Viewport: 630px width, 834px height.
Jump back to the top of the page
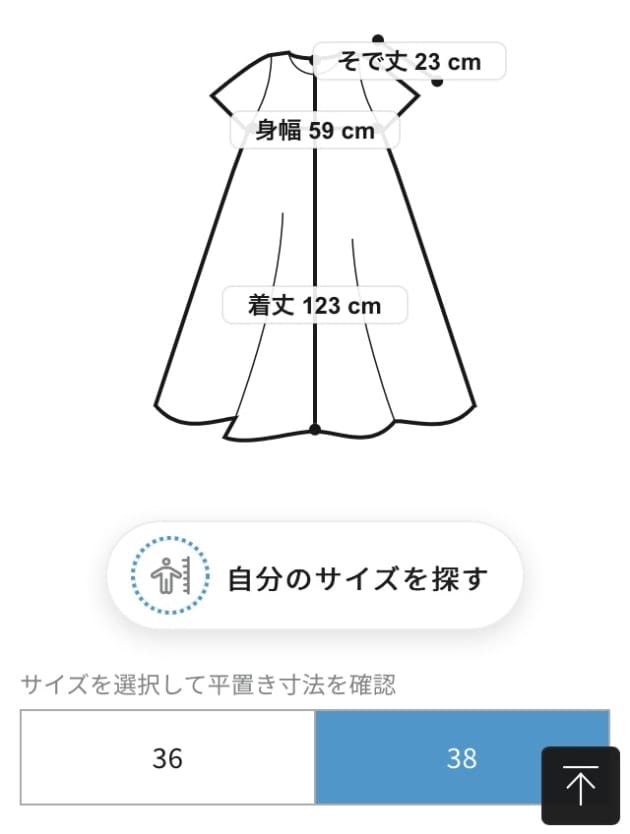578,785
